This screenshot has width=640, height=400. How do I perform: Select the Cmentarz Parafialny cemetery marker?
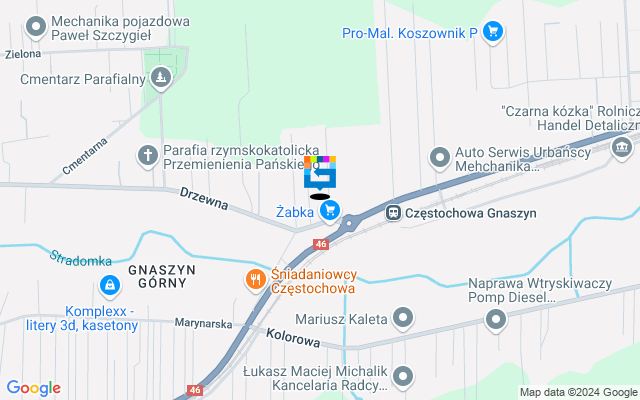pos(160,75)
